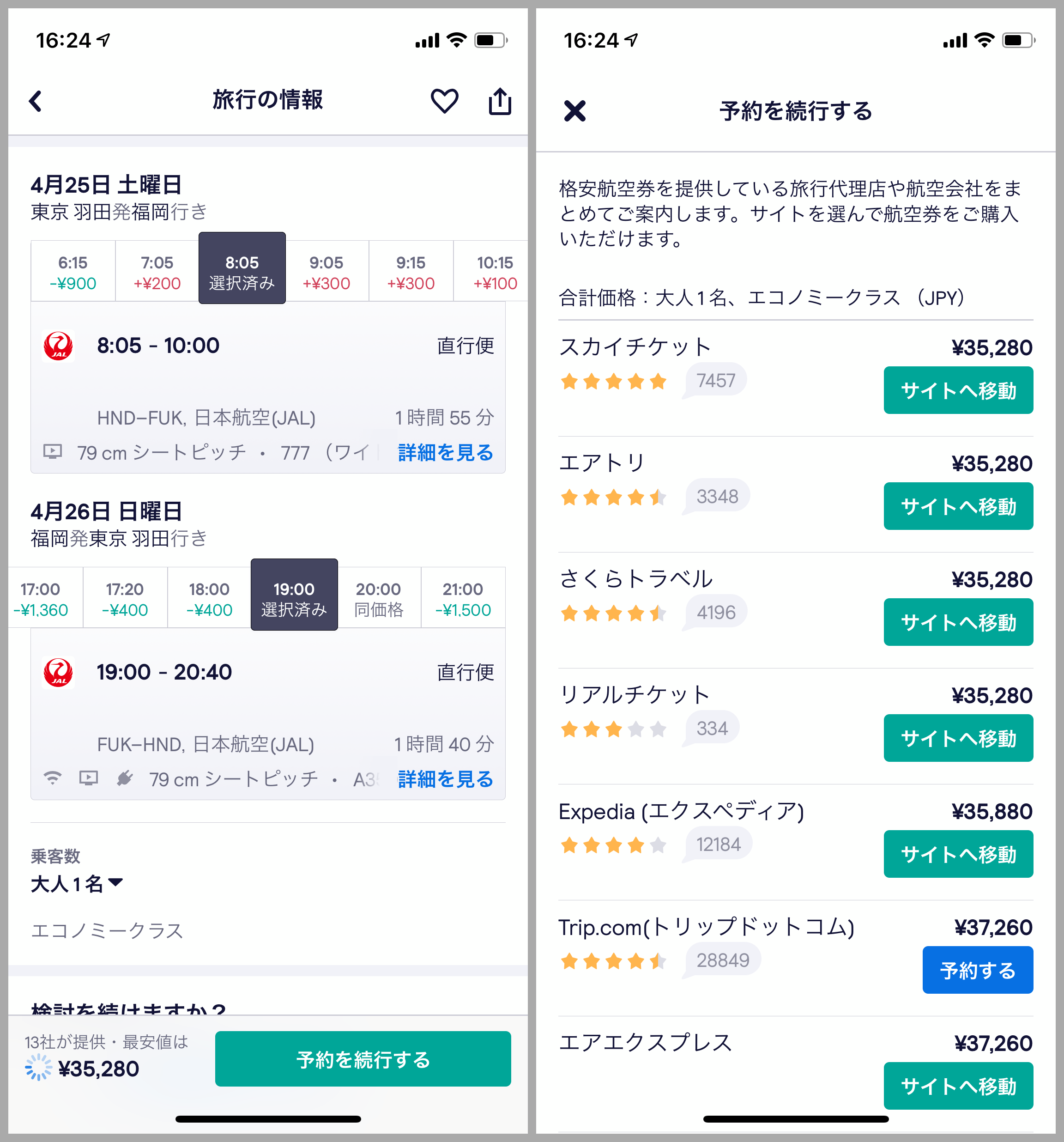Go to the スカイチケット site
Image resolution: width=1064 pixels, height=1142 pixels.
coord(958,391)
